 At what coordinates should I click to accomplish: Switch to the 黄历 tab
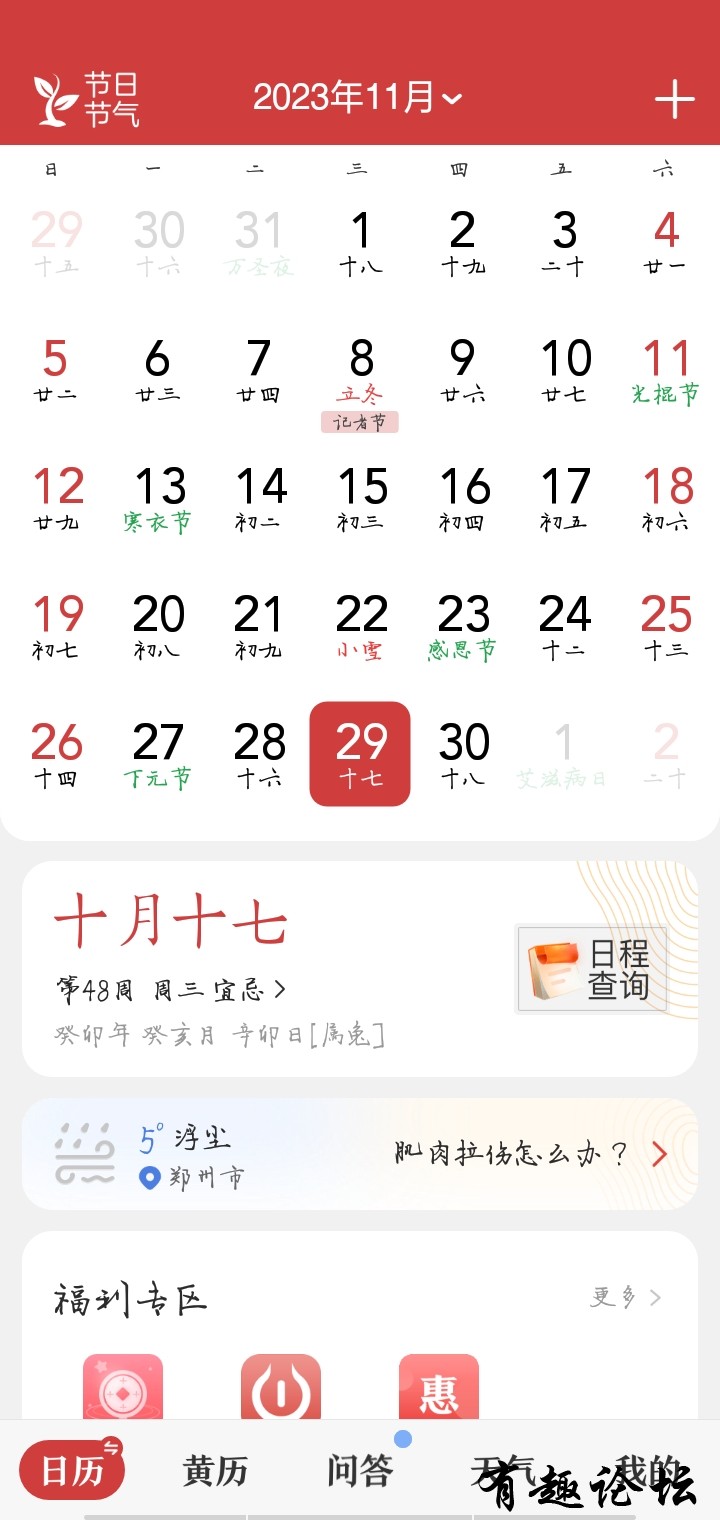[215, 1471]
